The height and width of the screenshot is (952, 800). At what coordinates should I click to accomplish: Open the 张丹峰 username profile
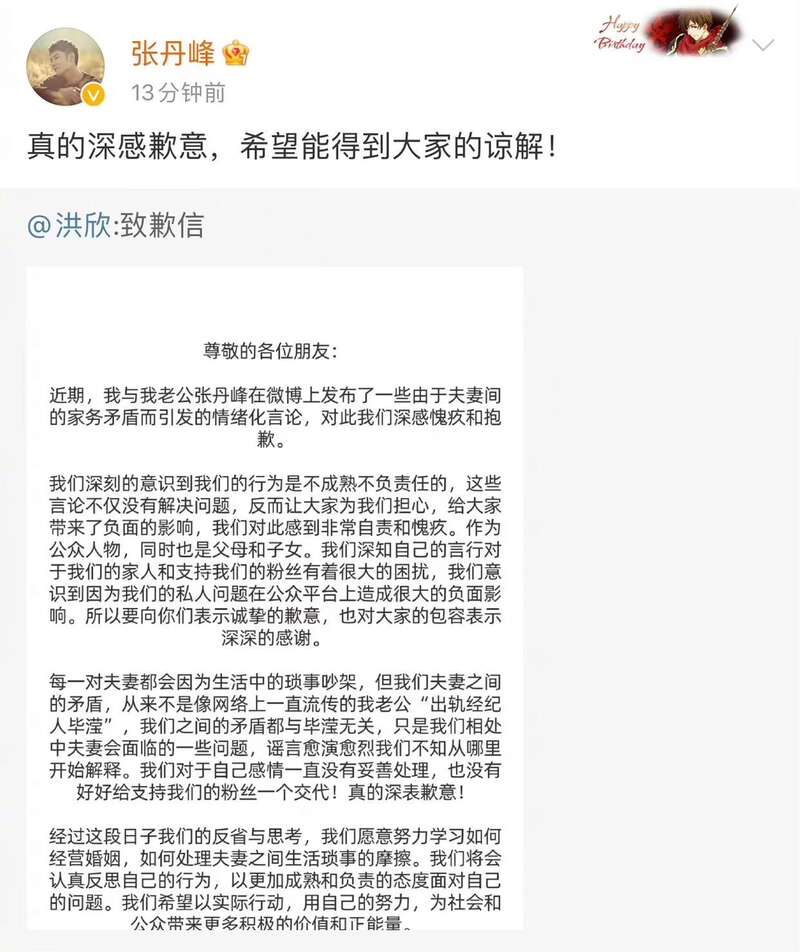tap(176, 52)
